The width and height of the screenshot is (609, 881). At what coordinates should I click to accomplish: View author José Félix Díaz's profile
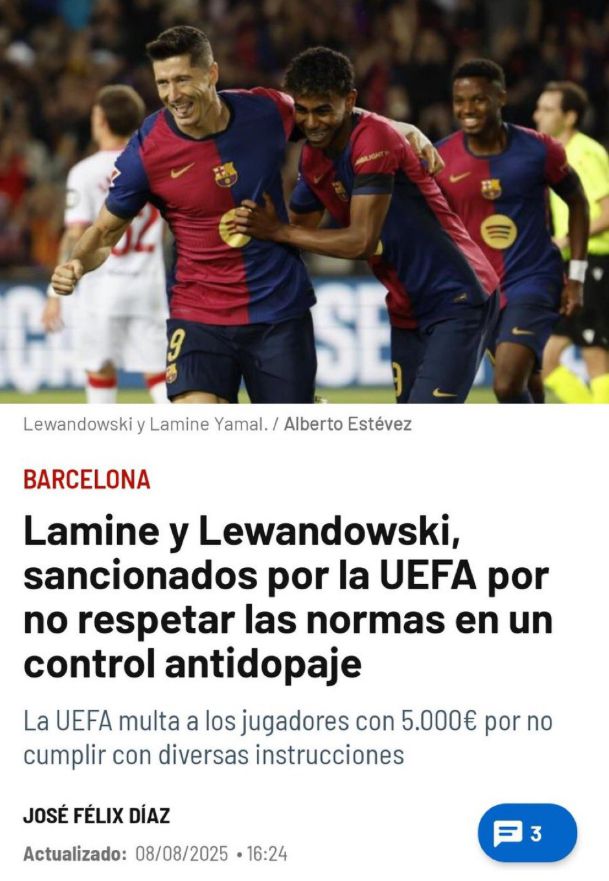point(97,815)
